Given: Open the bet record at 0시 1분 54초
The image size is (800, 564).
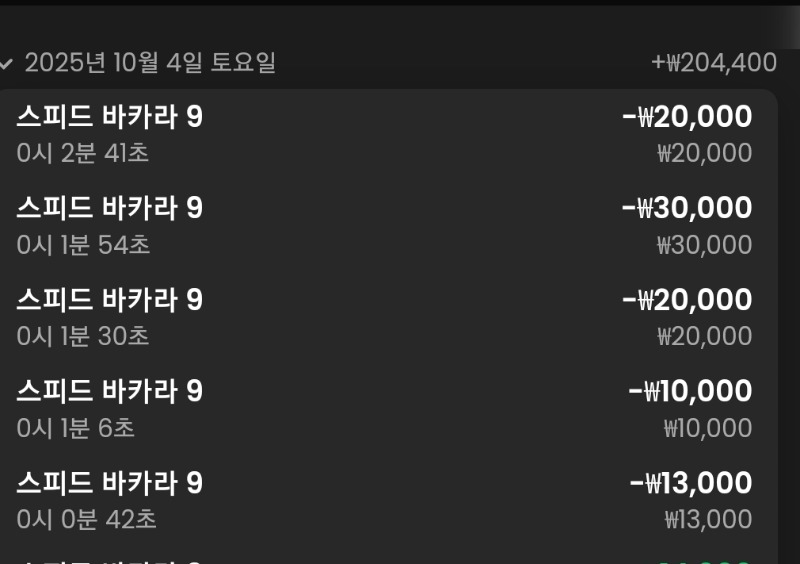Looking at the screenshot, I should coord(384,226).
